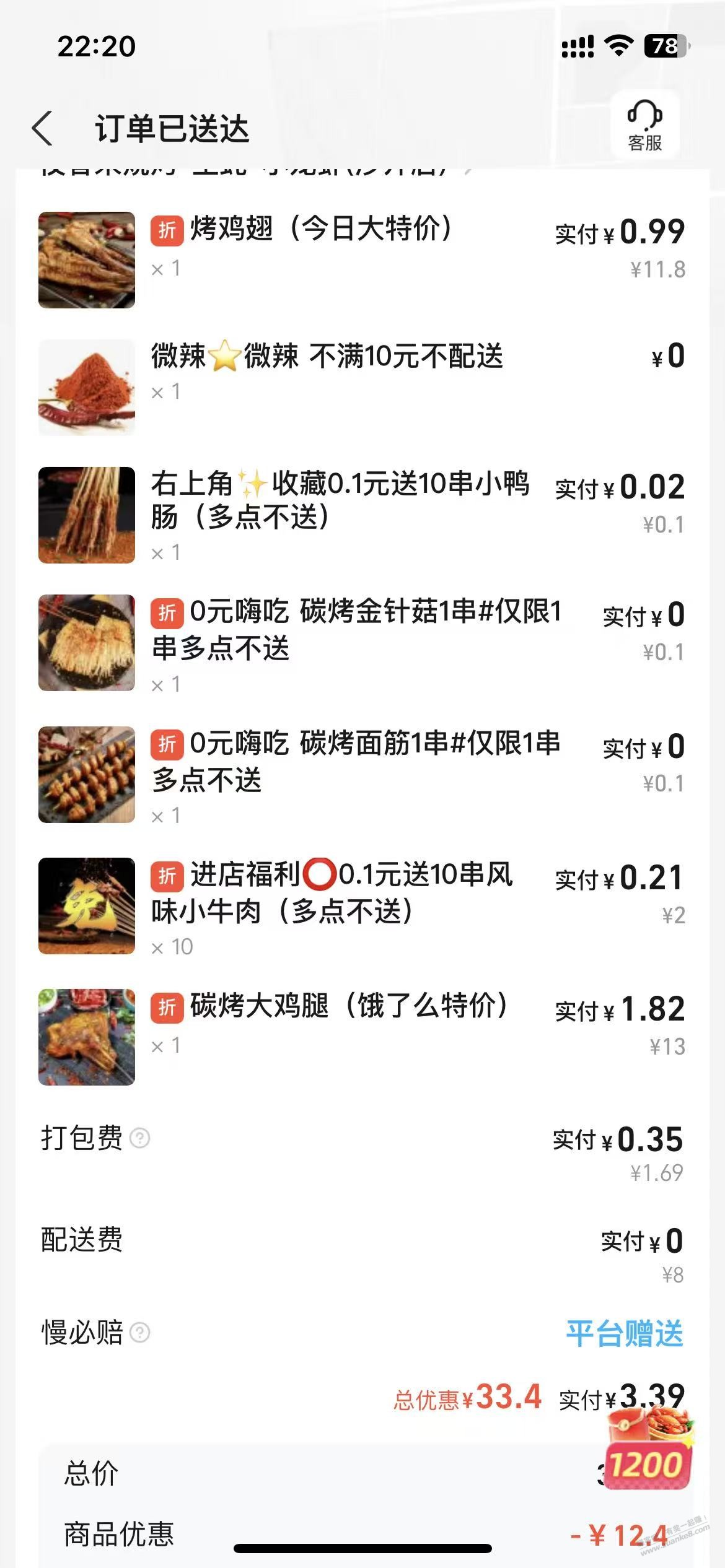Contact 客服 customer service
This screenshot has width=725, height=1568.
pyautogui.click(x=644, y=126)
